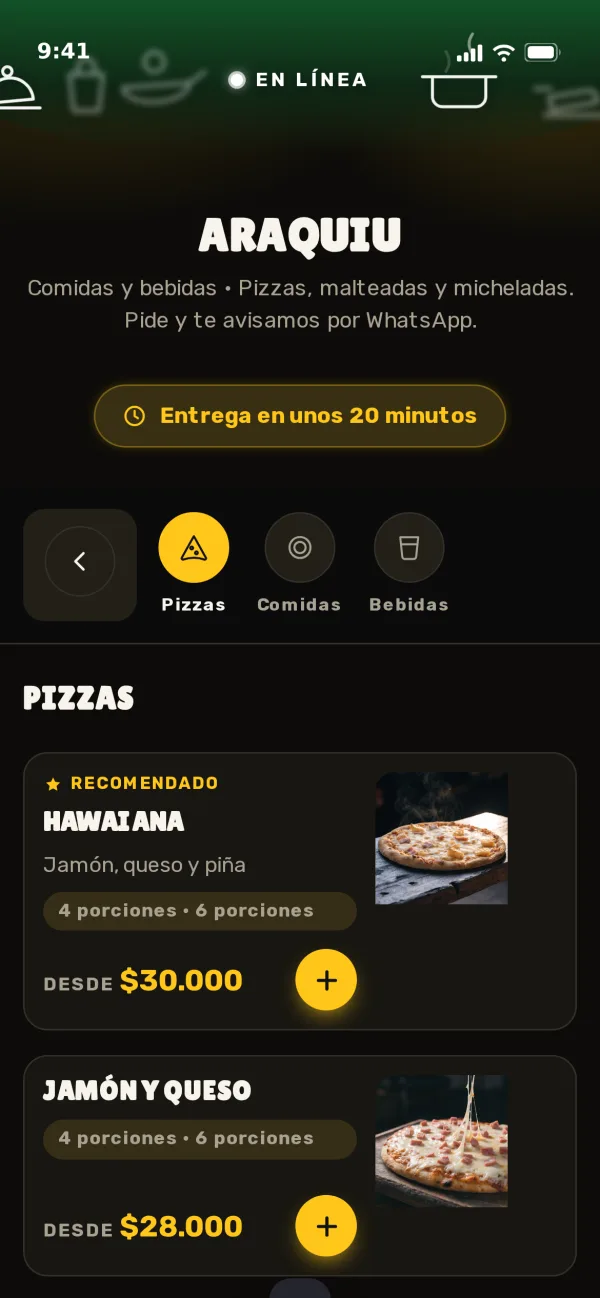Open the Jamón y Queso pizza card
Image resolution: width=600 pixels, height=1298 pixels.
tap(300, 1166)
